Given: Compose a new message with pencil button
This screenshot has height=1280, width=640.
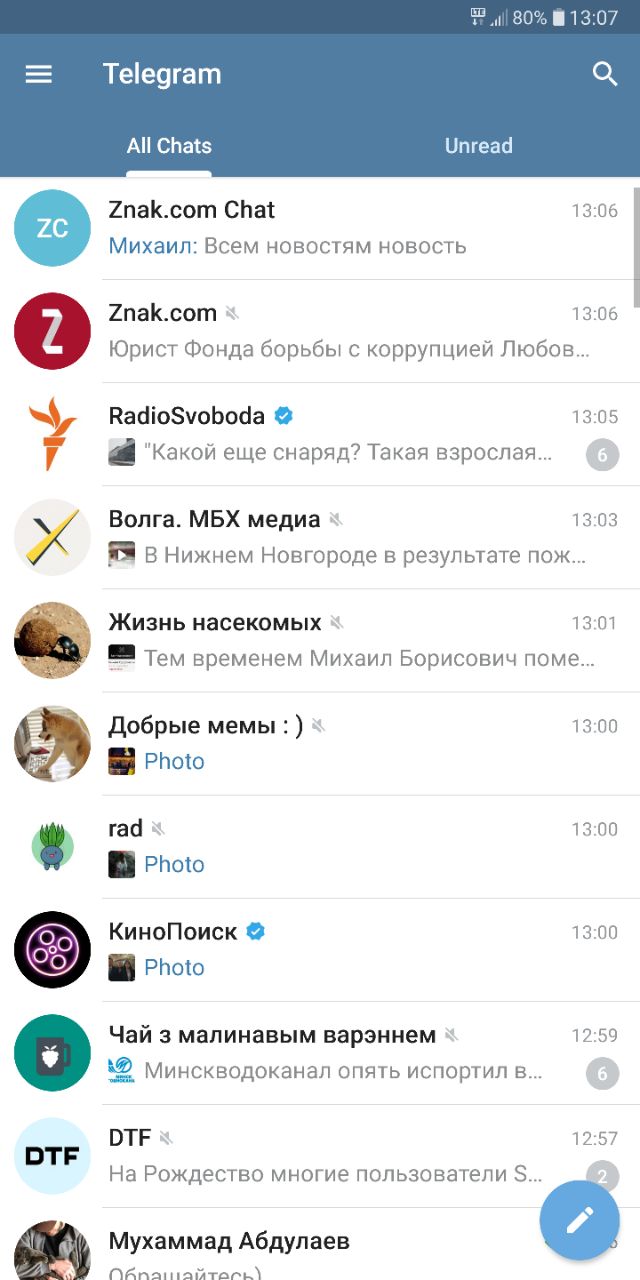Looking at the screenshot, I should (x=580, y=1219).
